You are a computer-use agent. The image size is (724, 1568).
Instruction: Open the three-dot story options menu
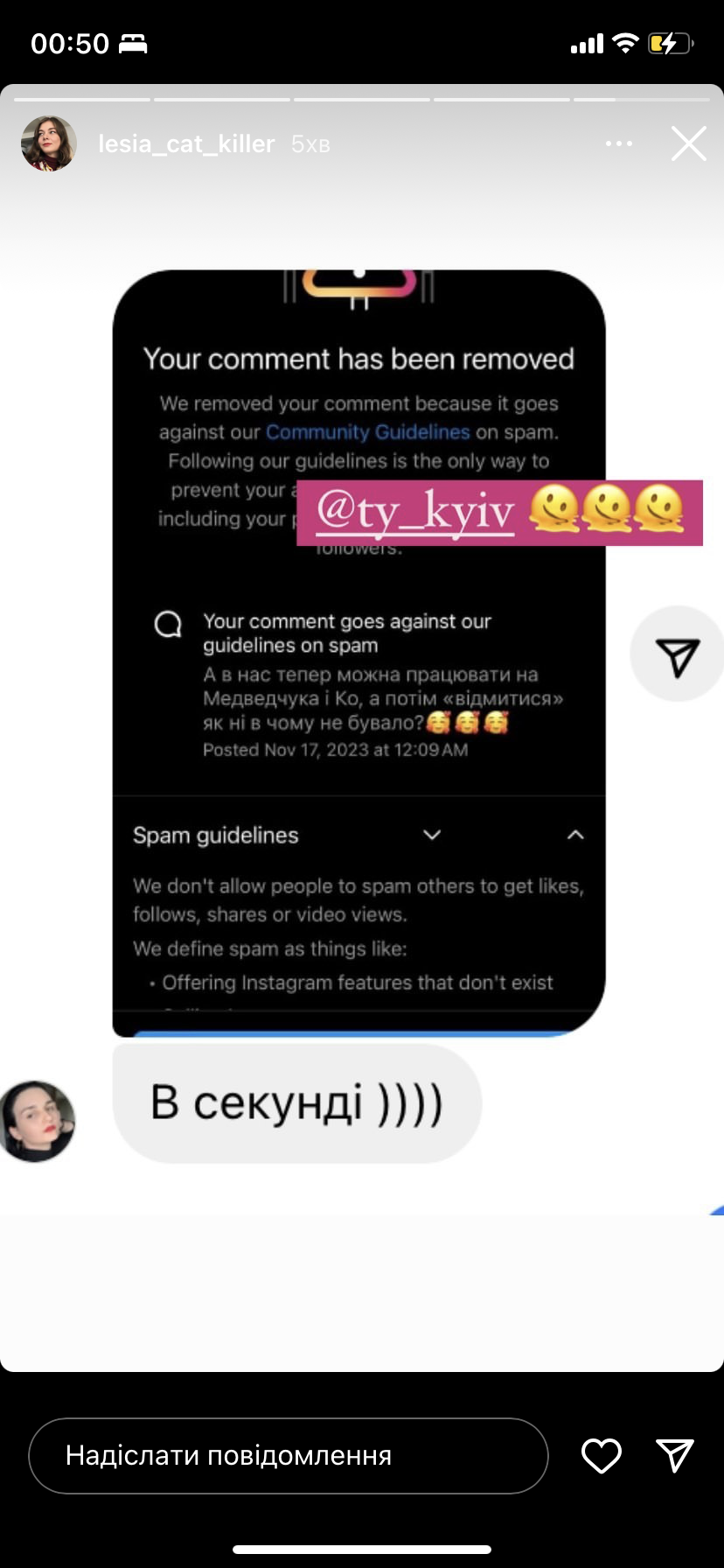click(x=619, y=143)
